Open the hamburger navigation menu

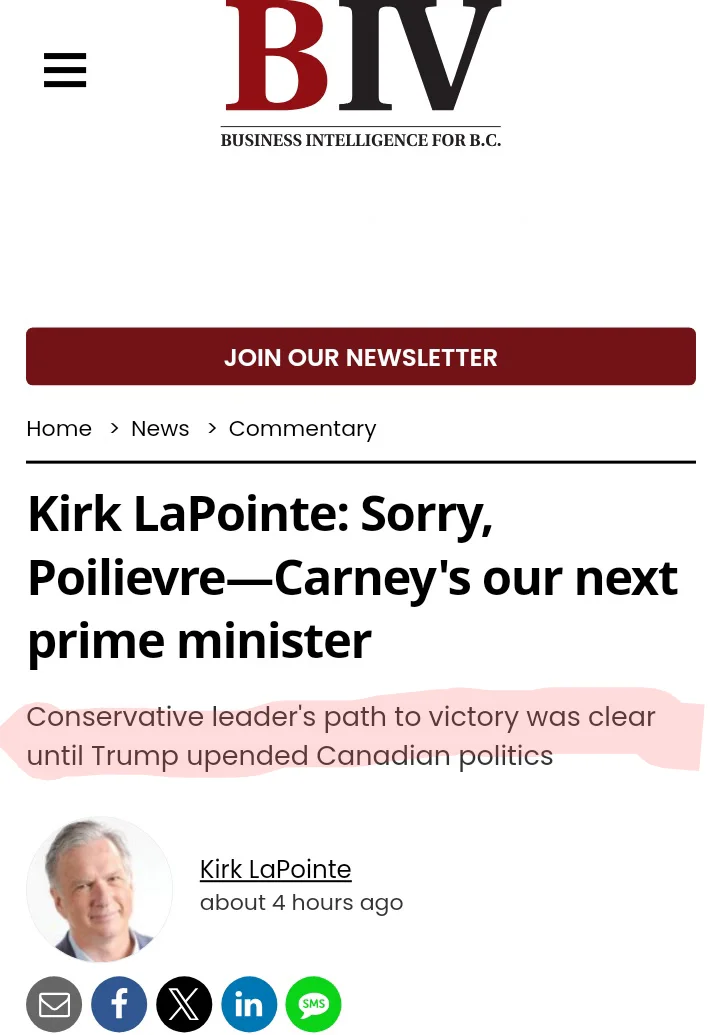click(65, 70)
